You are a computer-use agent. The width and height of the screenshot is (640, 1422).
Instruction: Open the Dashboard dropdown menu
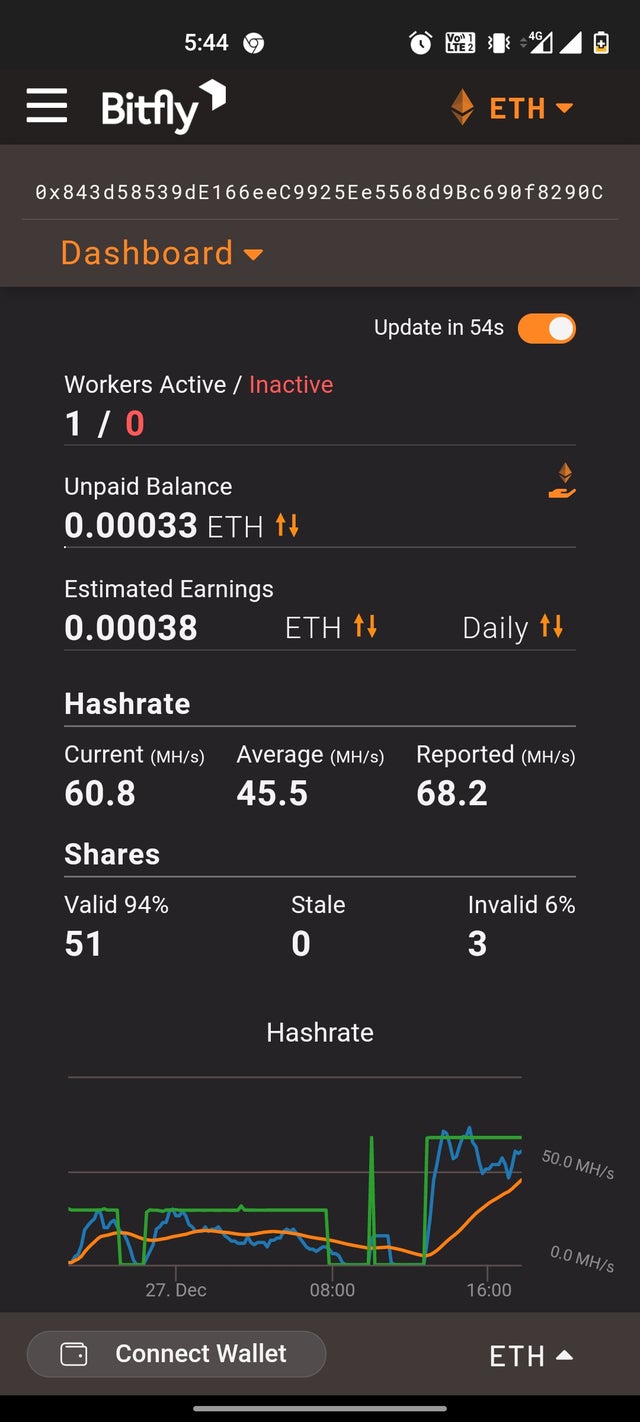click(x=162, y=253)
